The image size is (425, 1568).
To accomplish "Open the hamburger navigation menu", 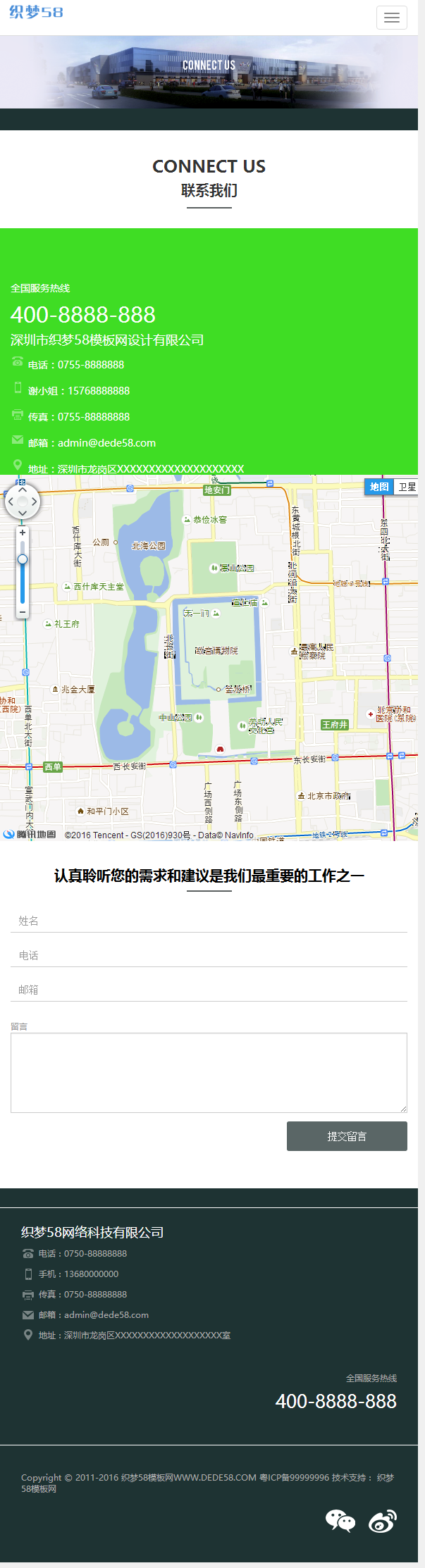I will click(391, 18).
